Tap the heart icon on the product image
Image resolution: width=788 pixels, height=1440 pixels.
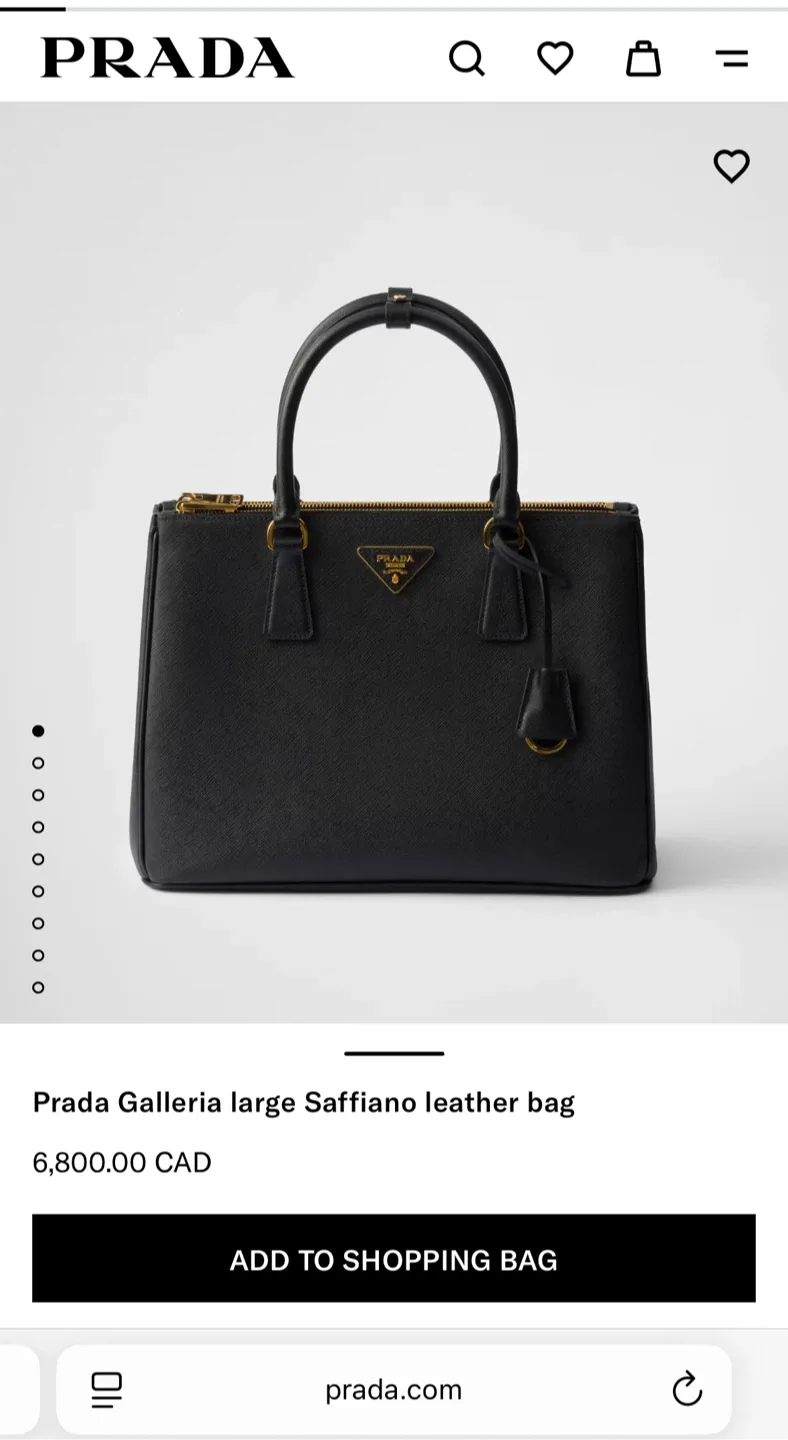pos(731,167)
